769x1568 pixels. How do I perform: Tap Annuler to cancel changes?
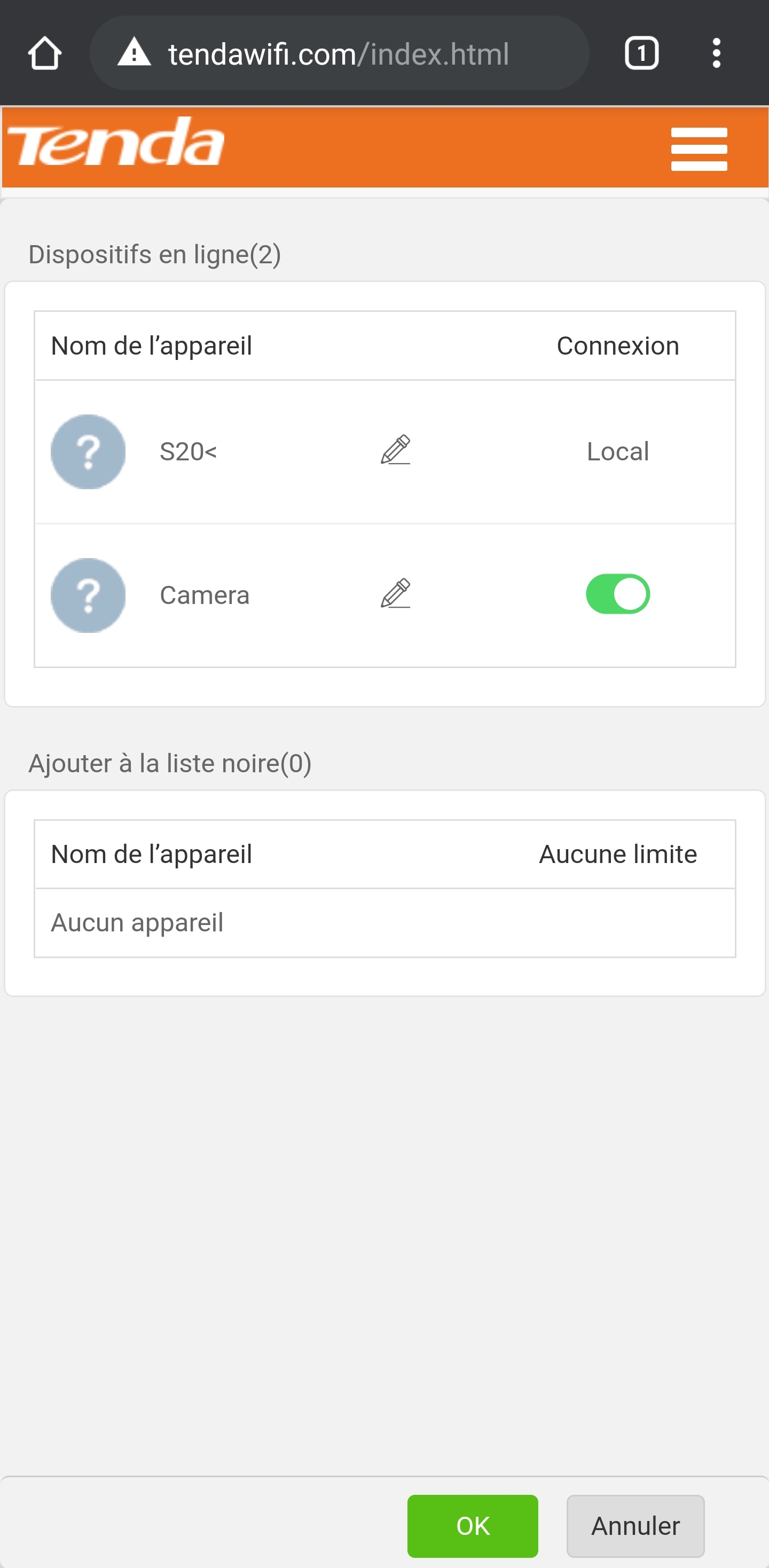635,1526
